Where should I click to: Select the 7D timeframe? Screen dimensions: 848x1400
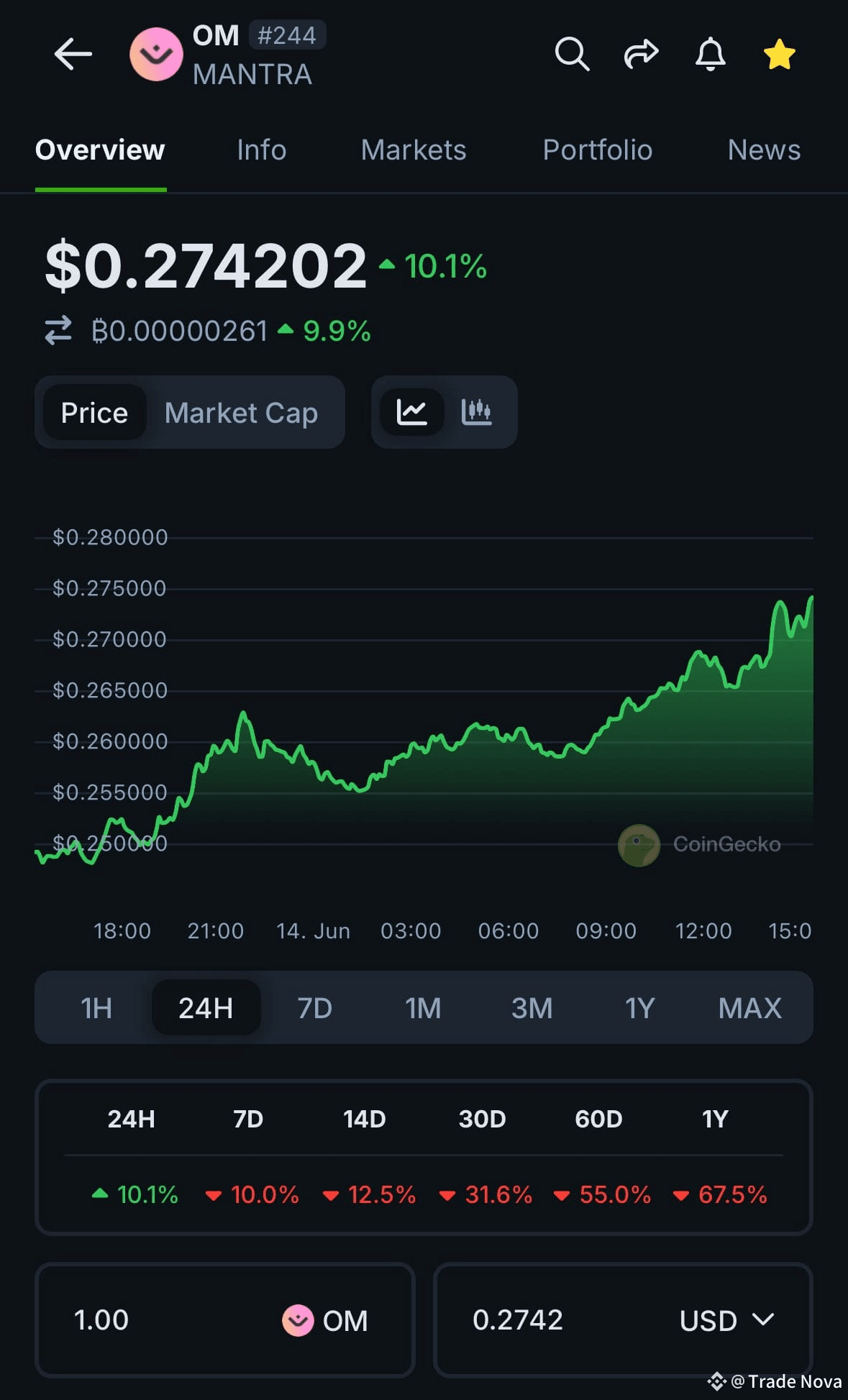pyautogui.click(x=314, y=1008)
